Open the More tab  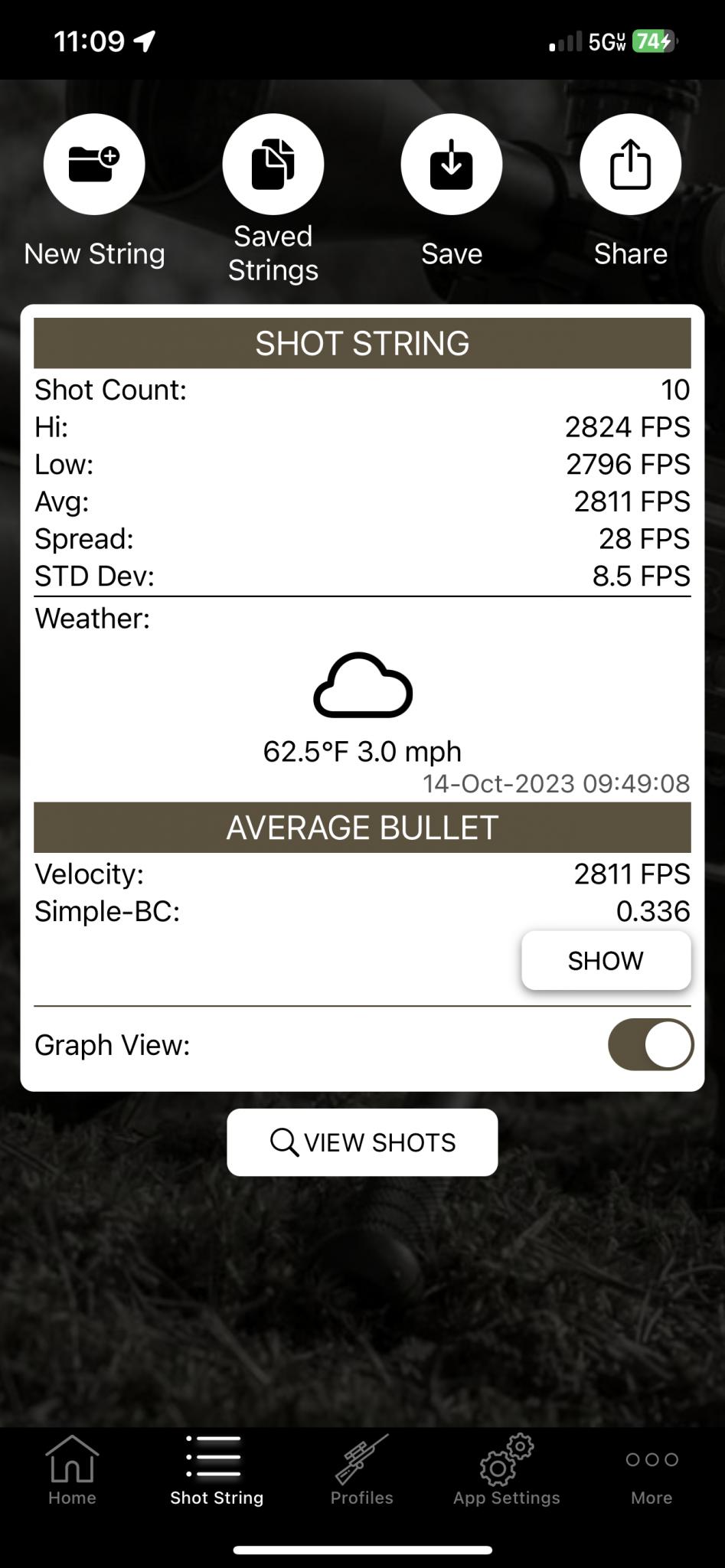point(652,1470)
